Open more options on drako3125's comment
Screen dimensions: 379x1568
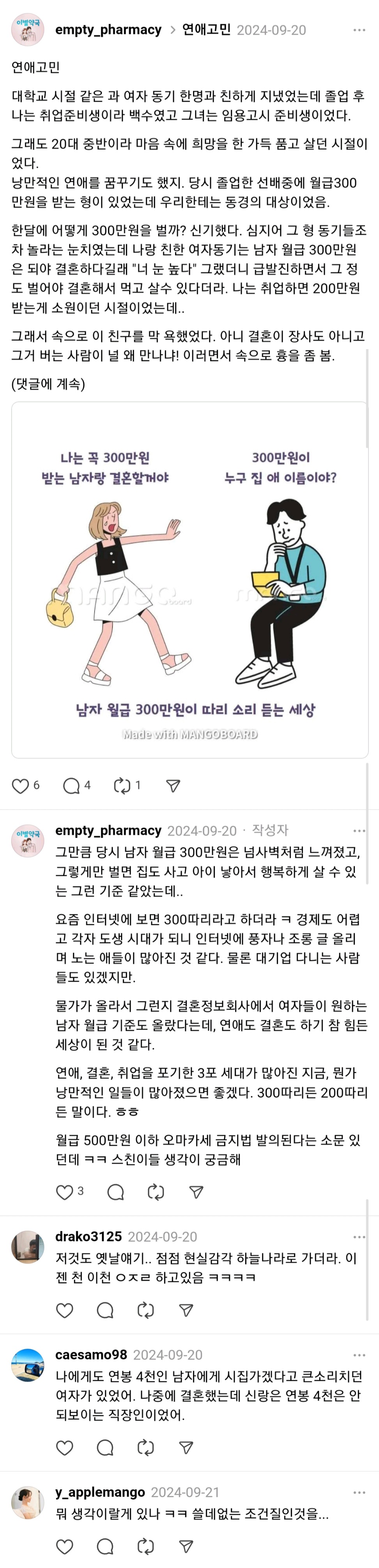pyautogui.click(x=359, y=1236)
